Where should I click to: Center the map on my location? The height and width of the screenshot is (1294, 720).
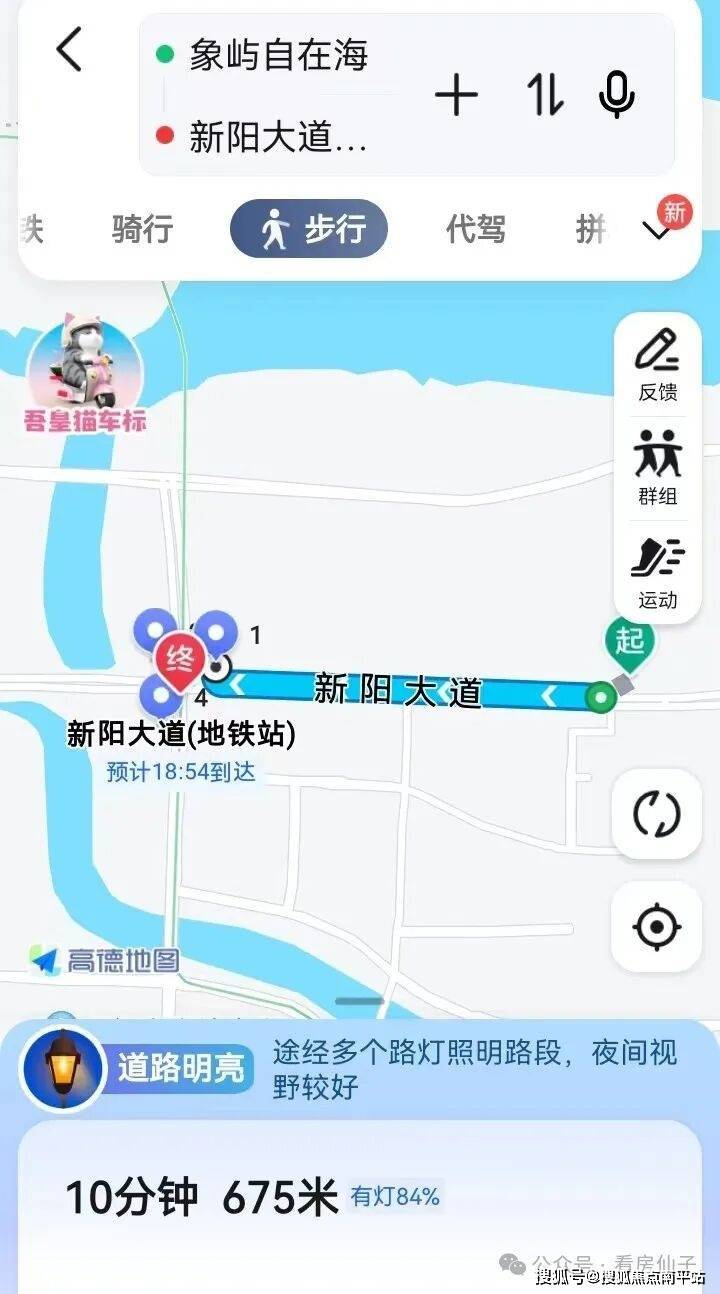click(x=656, y=927)
